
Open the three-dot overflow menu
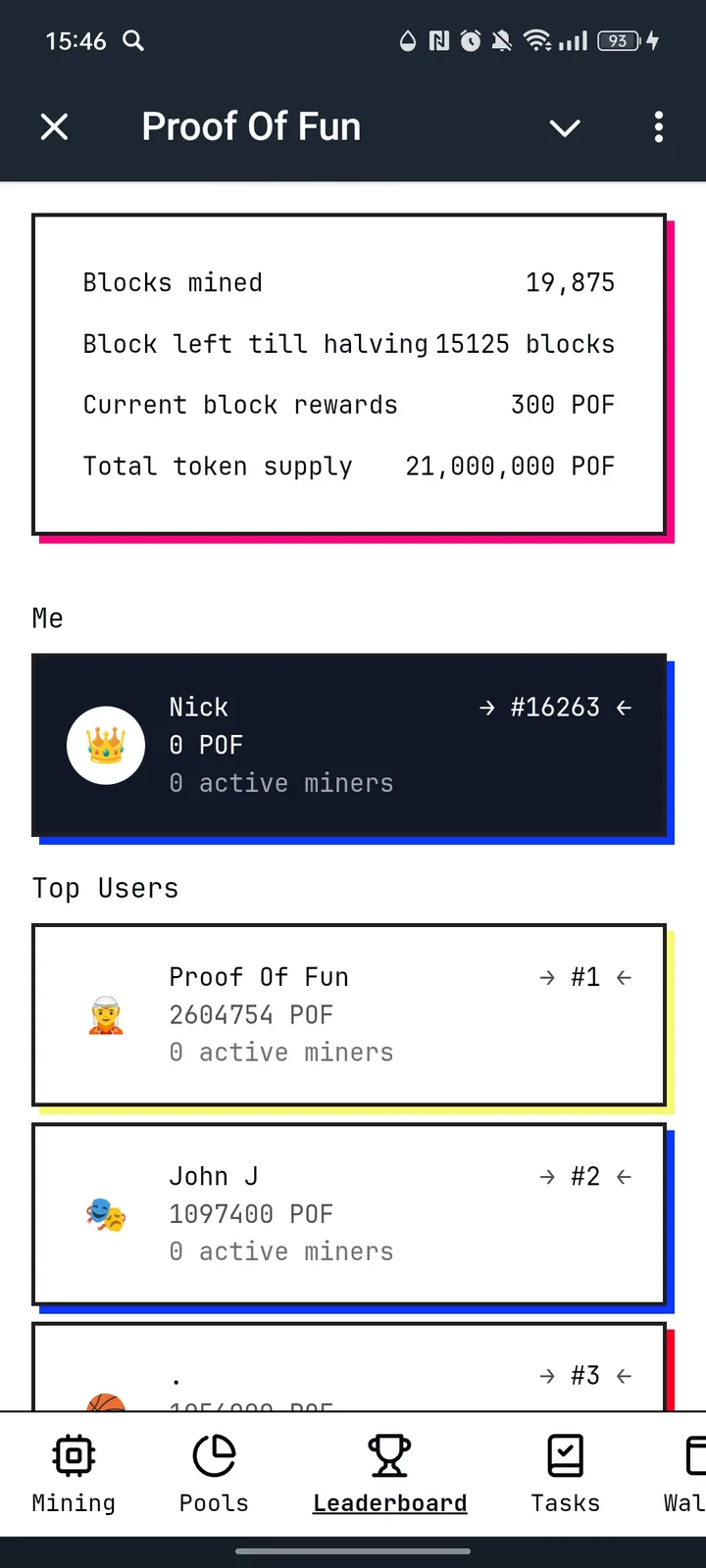[658, 127]
